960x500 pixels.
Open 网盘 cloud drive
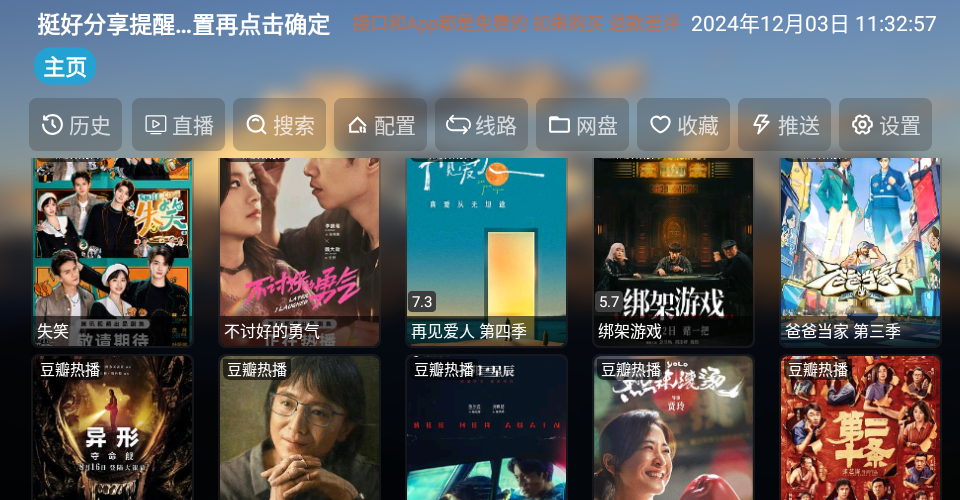pos(583,125)
